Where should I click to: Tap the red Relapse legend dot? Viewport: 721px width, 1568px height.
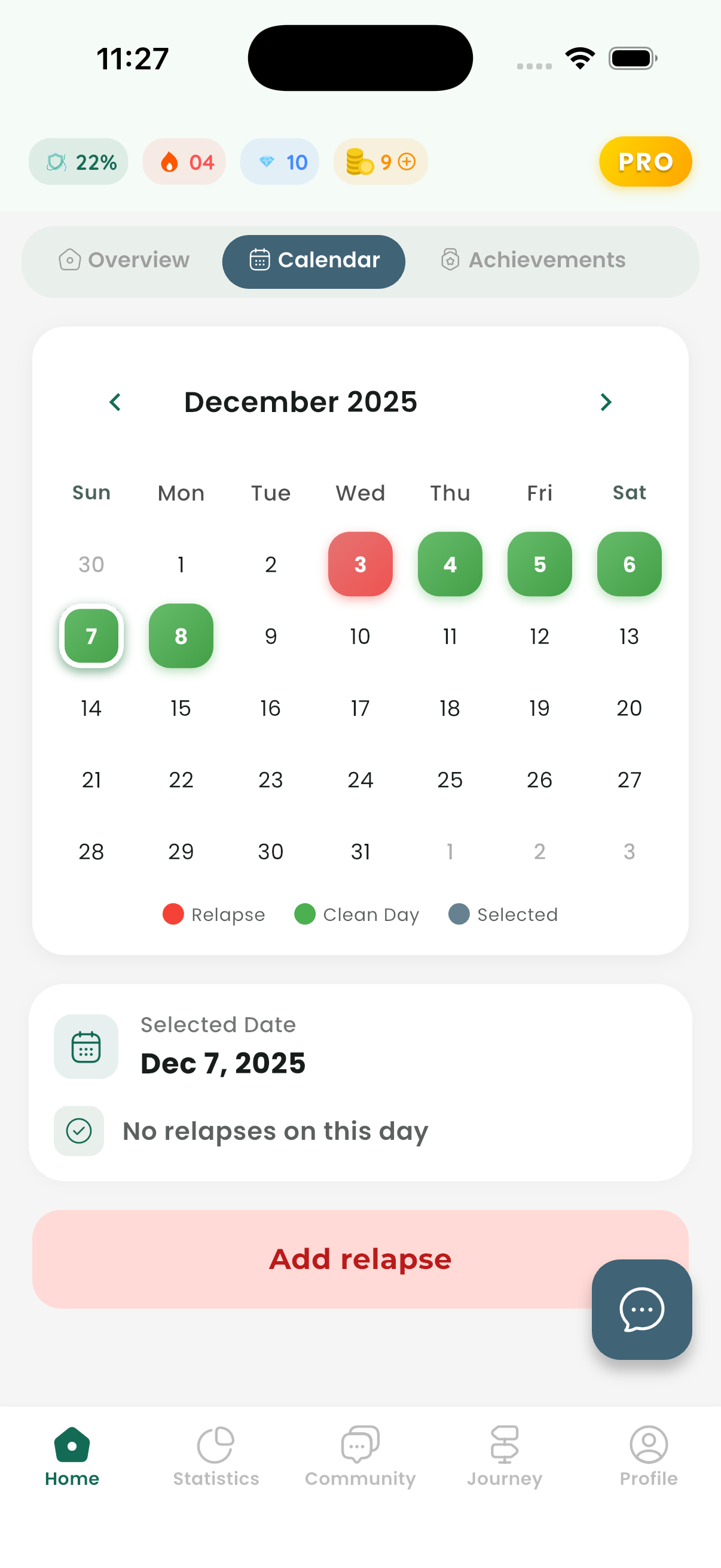173,914
